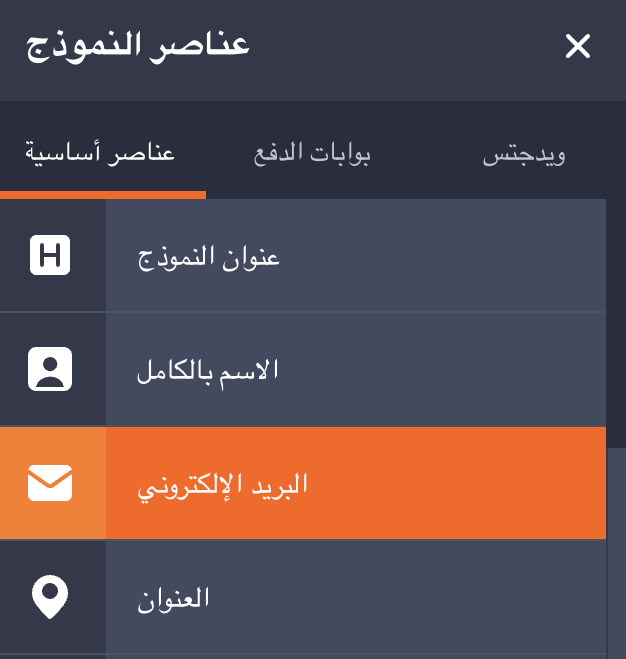Screen dimensions: 626x659
Task: Add the الاسم بالكامل element
Action: [303, 370]
